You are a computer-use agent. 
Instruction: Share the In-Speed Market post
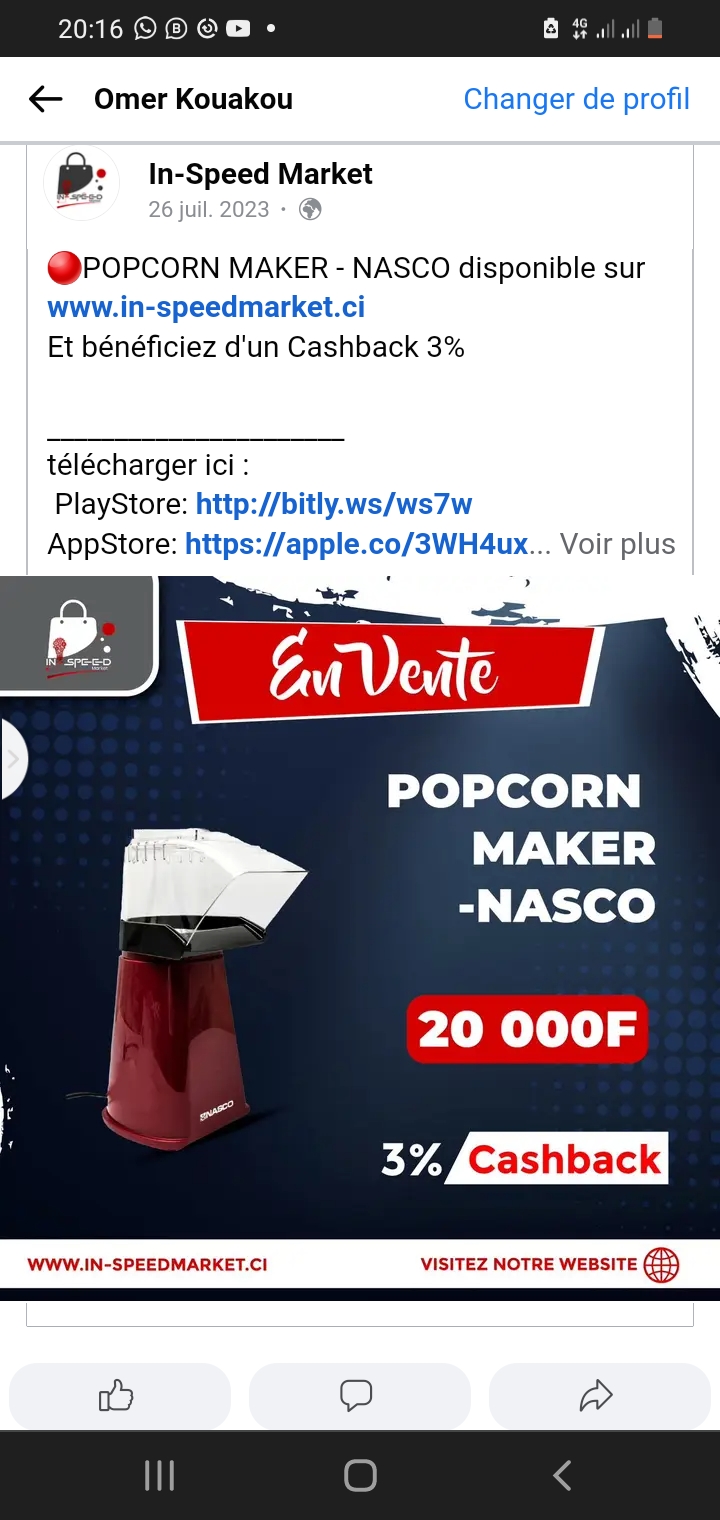click(x=598, y=1395)
